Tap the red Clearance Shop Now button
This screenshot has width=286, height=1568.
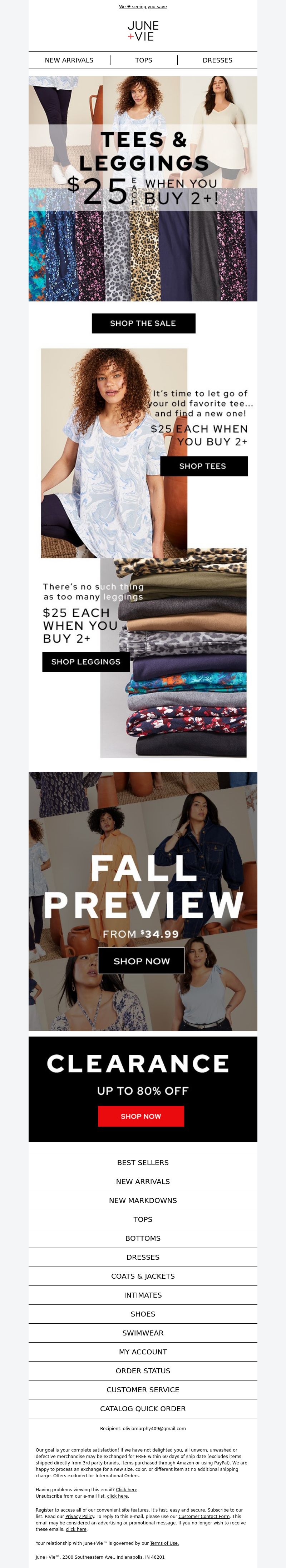[141, 1116]
